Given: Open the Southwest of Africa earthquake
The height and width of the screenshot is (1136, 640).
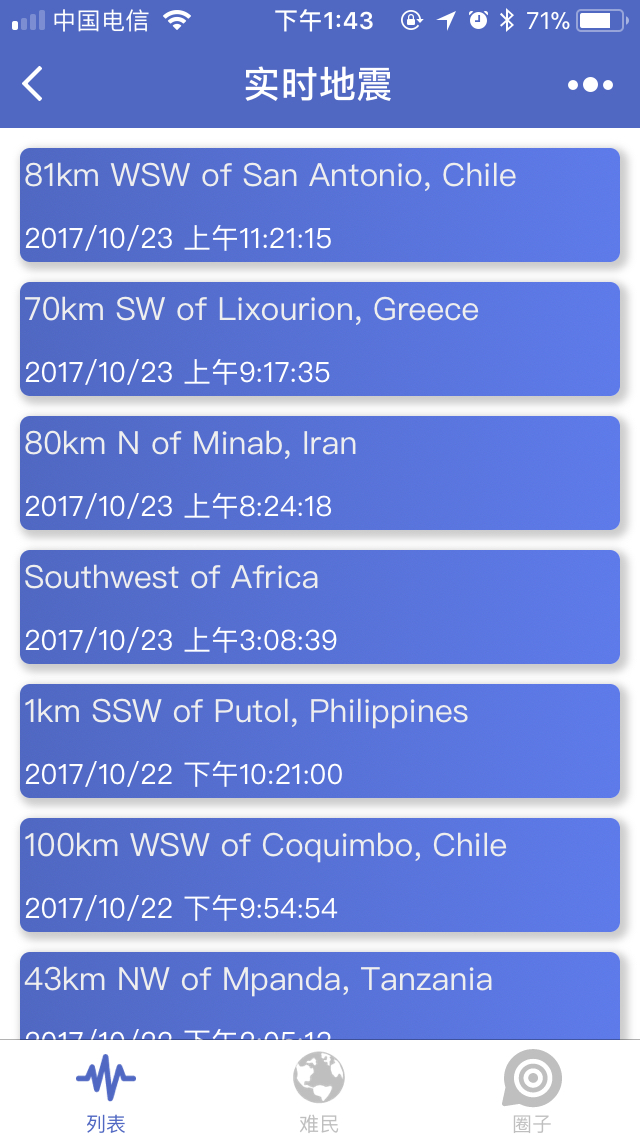Looking at the screenshot, I should click(x=320, y=607).
